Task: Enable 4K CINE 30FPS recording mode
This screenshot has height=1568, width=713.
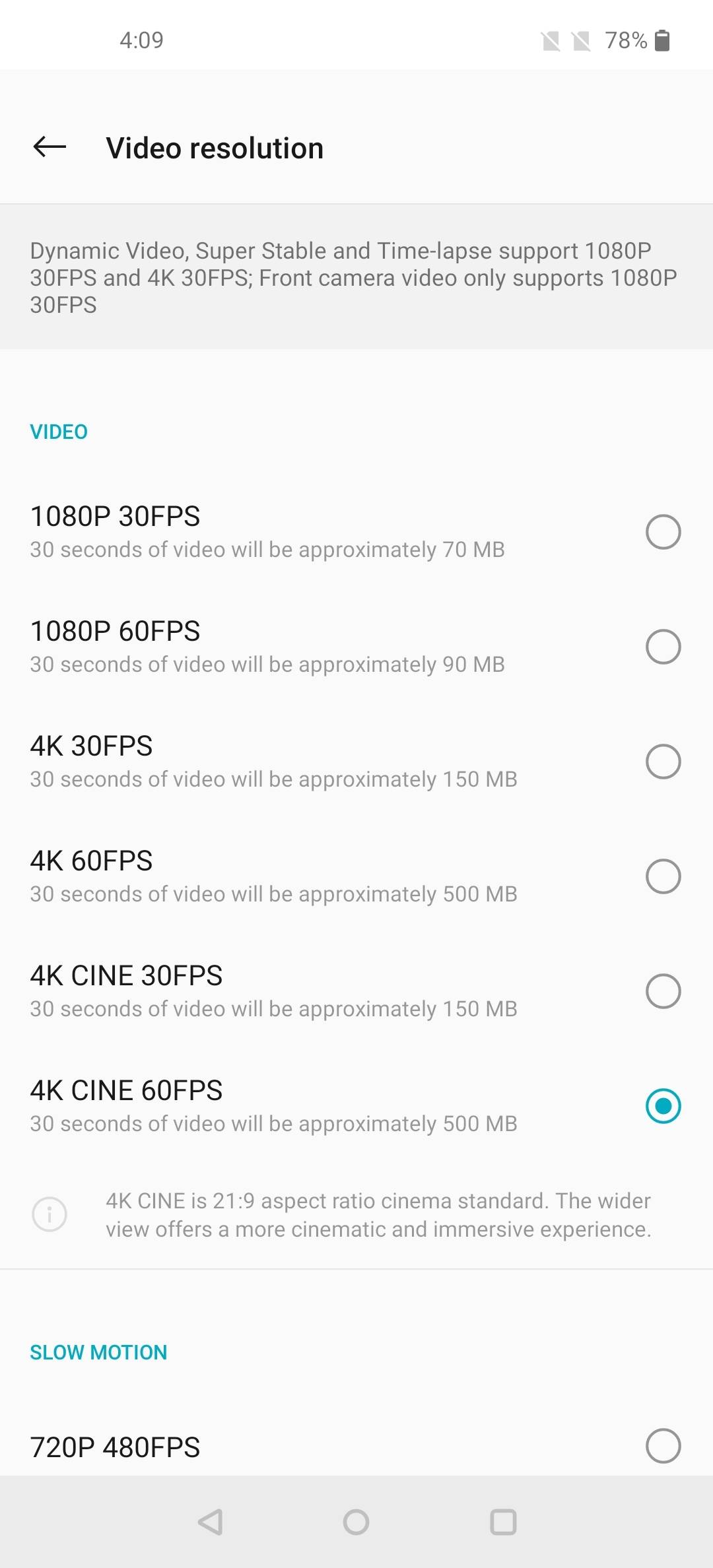Action: point(663,991)
